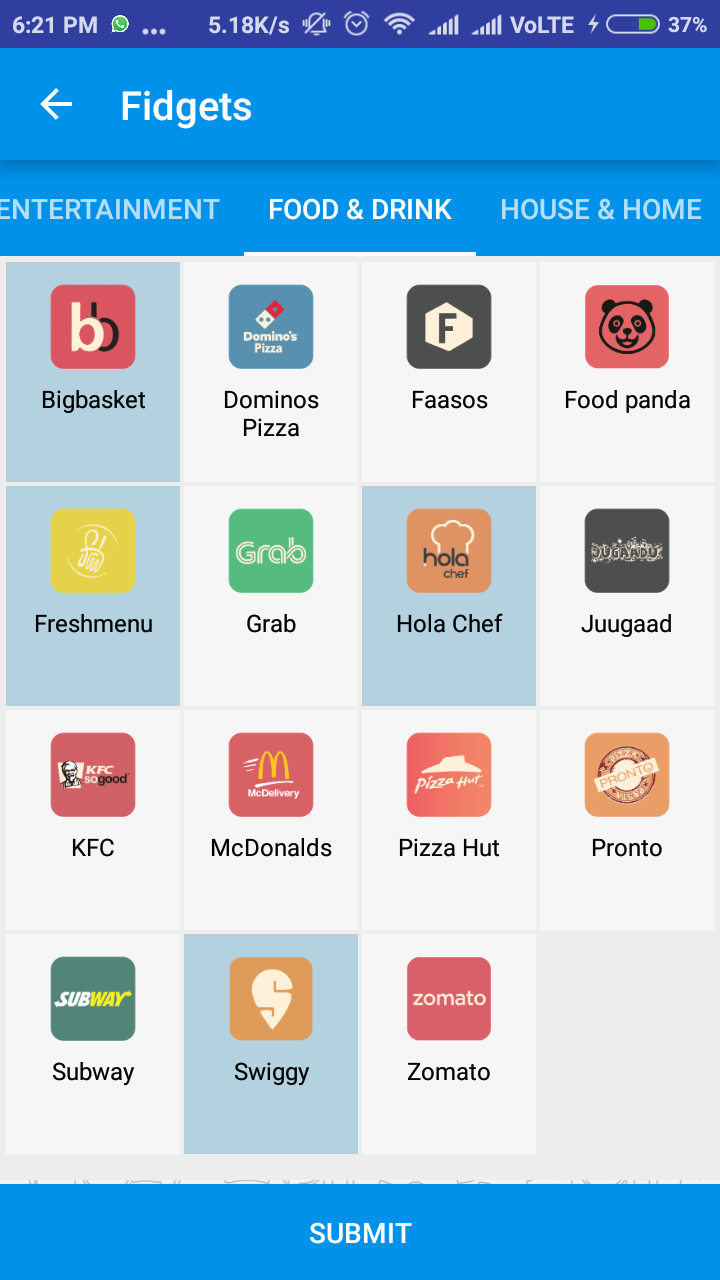Select Zomato
Image resolution: width=720 pixels, height=1280 pixels.
tap(449, 1044)
